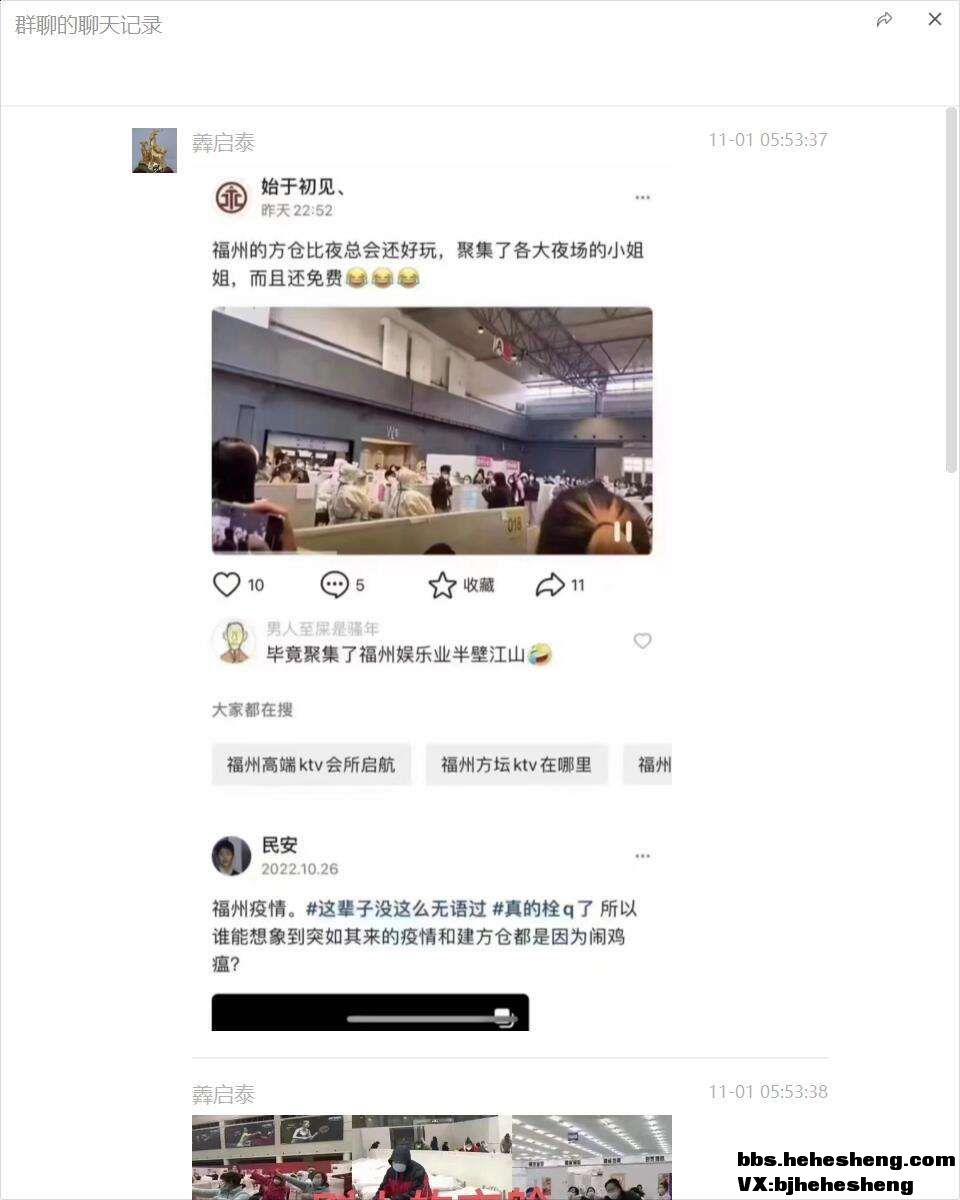This screenshot has height=1200, width=960.
Task: Forward this chat record via share arrow
Action: pyautogui.click(x=884, y=20)
